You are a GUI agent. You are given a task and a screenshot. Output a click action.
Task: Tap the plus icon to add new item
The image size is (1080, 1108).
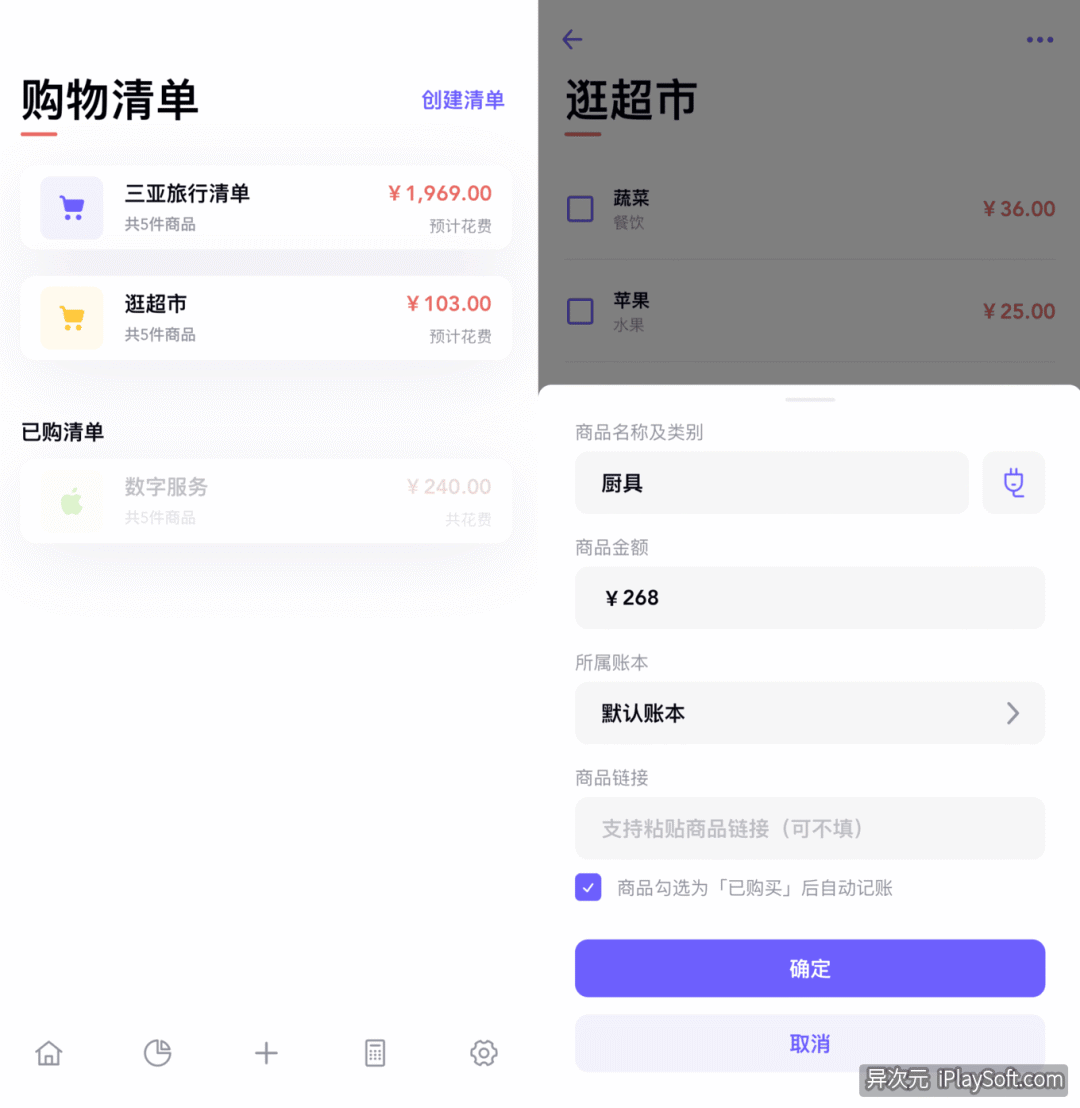pyautogui.click(x=265, y=1053)
